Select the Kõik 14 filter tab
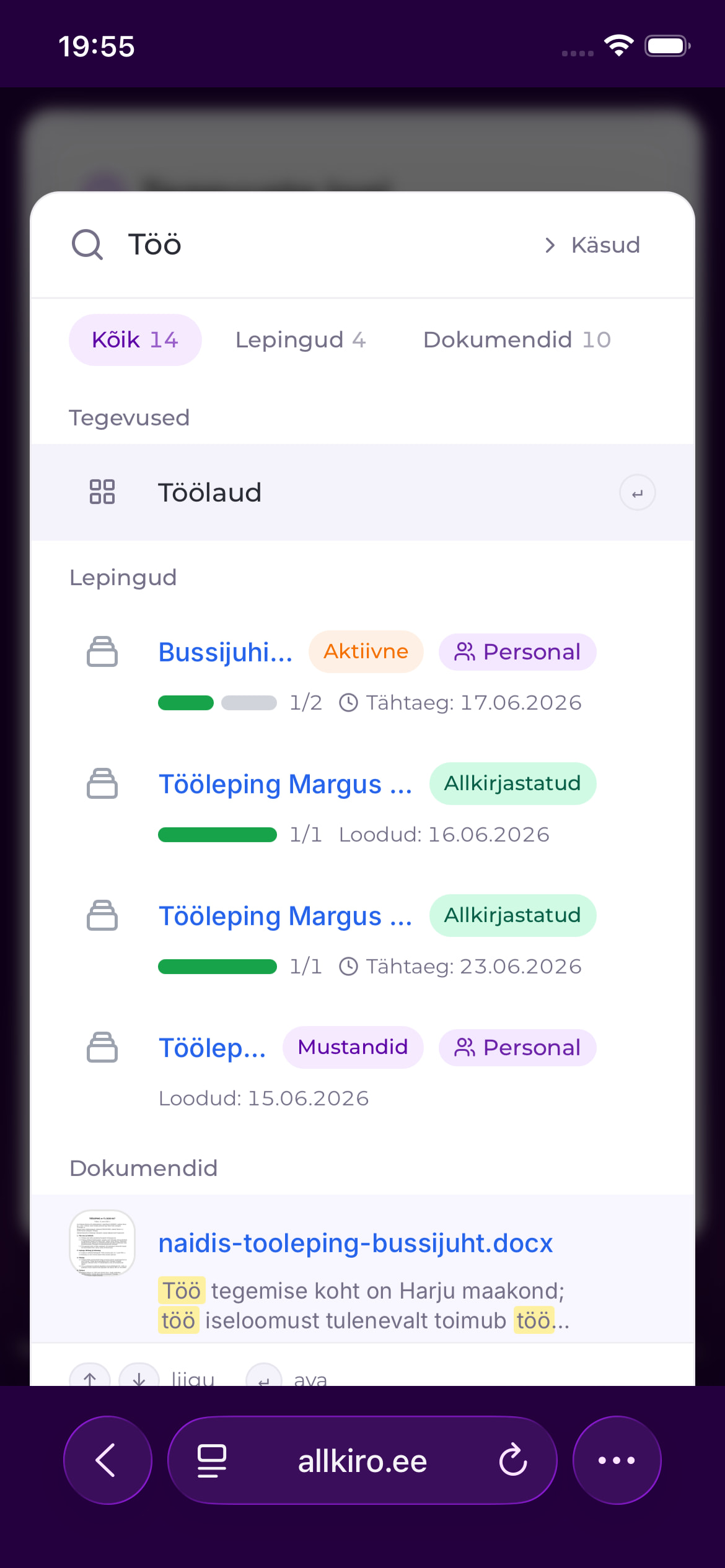Screen dimensions: 725x1568 pyautogui.click(x=135, y=340)
